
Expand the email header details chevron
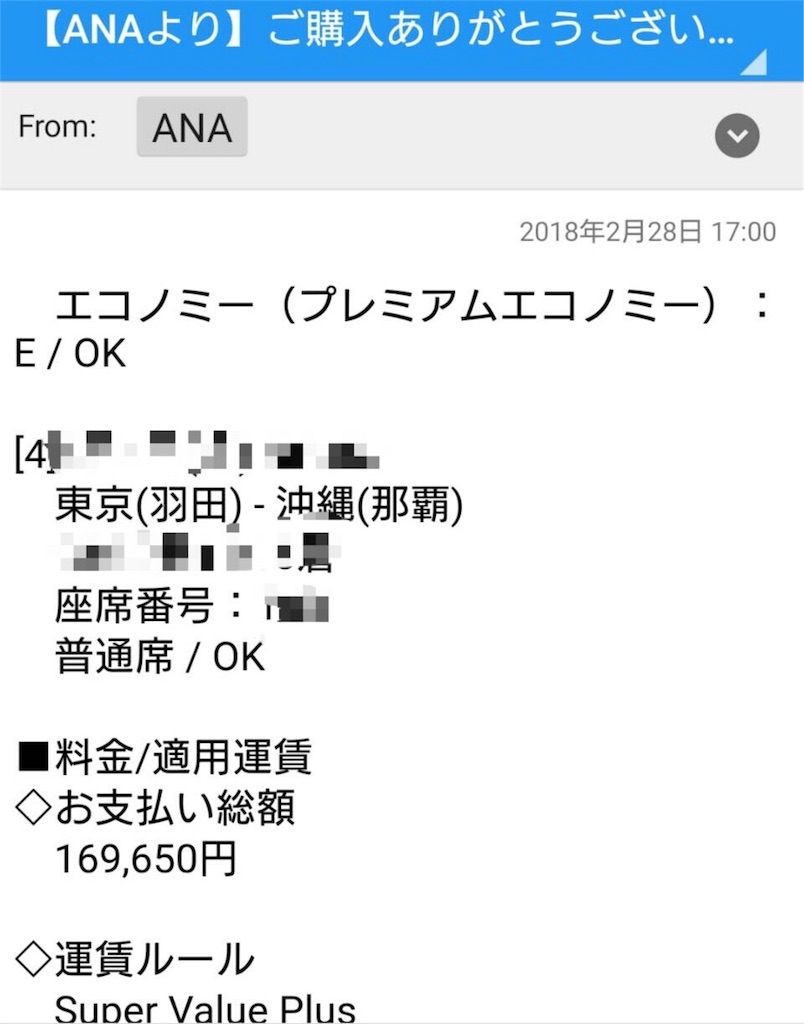point(737,136)
